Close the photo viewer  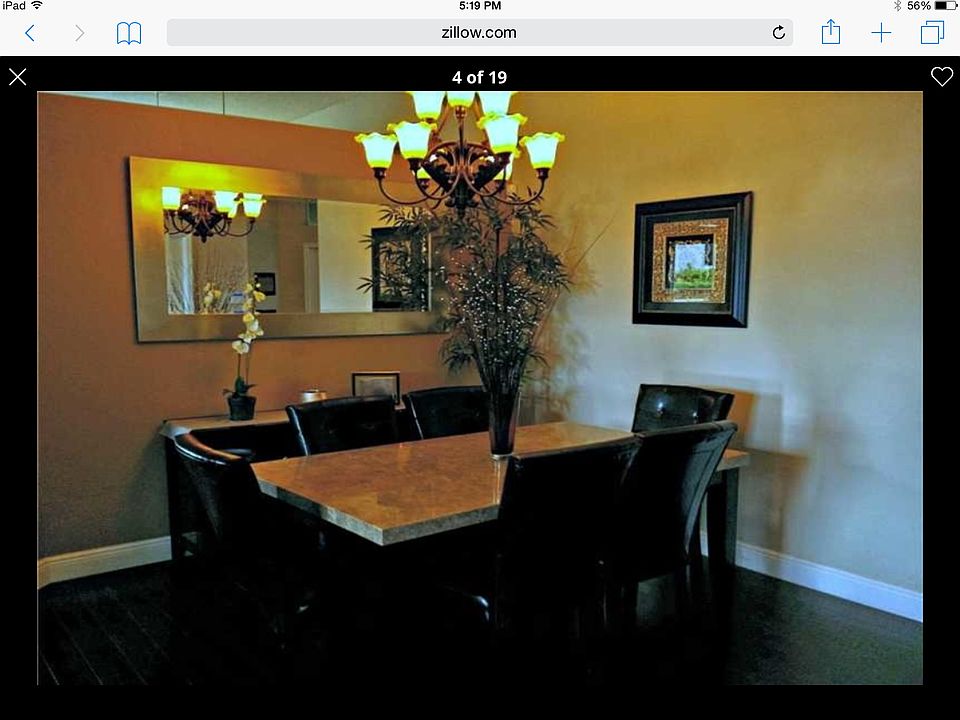(18, 77)
